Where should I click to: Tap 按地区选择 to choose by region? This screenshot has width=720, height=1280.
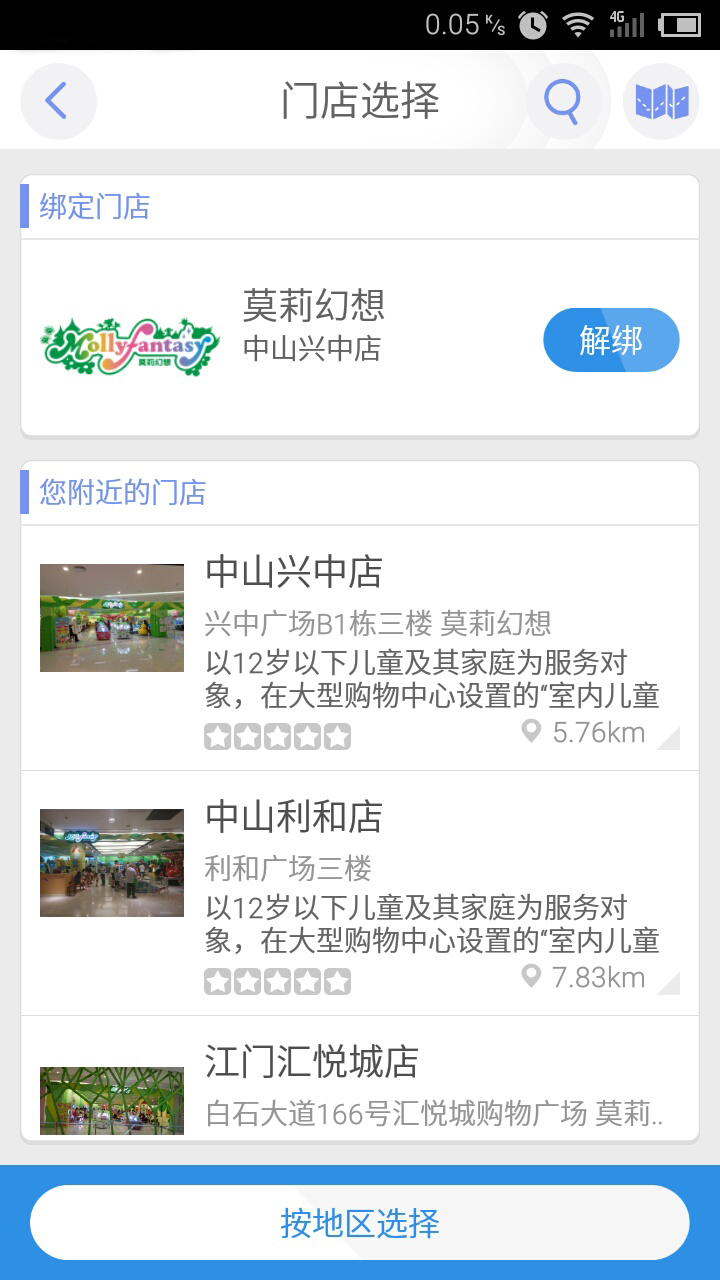tap(360, 1221)
